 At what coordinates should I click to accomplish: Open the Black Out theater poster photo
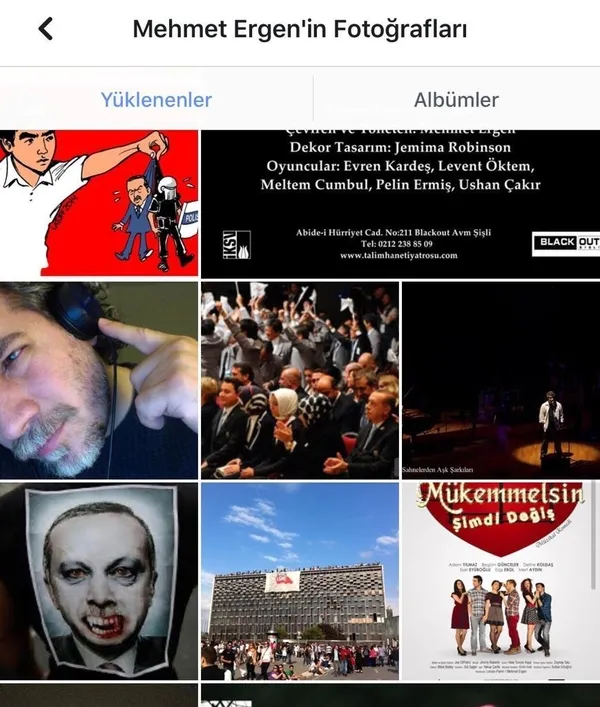tap(400, 203)
